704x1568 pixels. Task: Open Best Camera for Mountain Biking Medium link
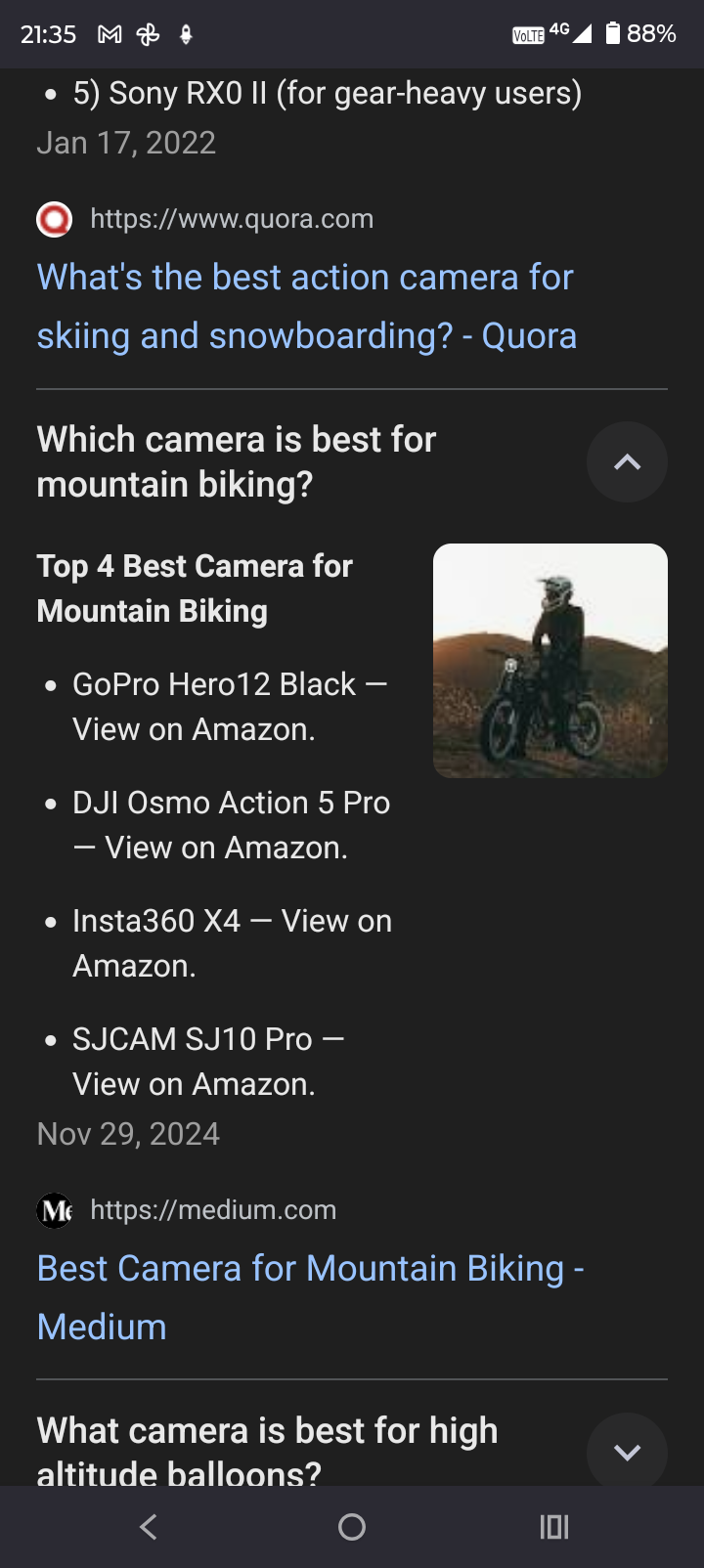pos(310,1296)
